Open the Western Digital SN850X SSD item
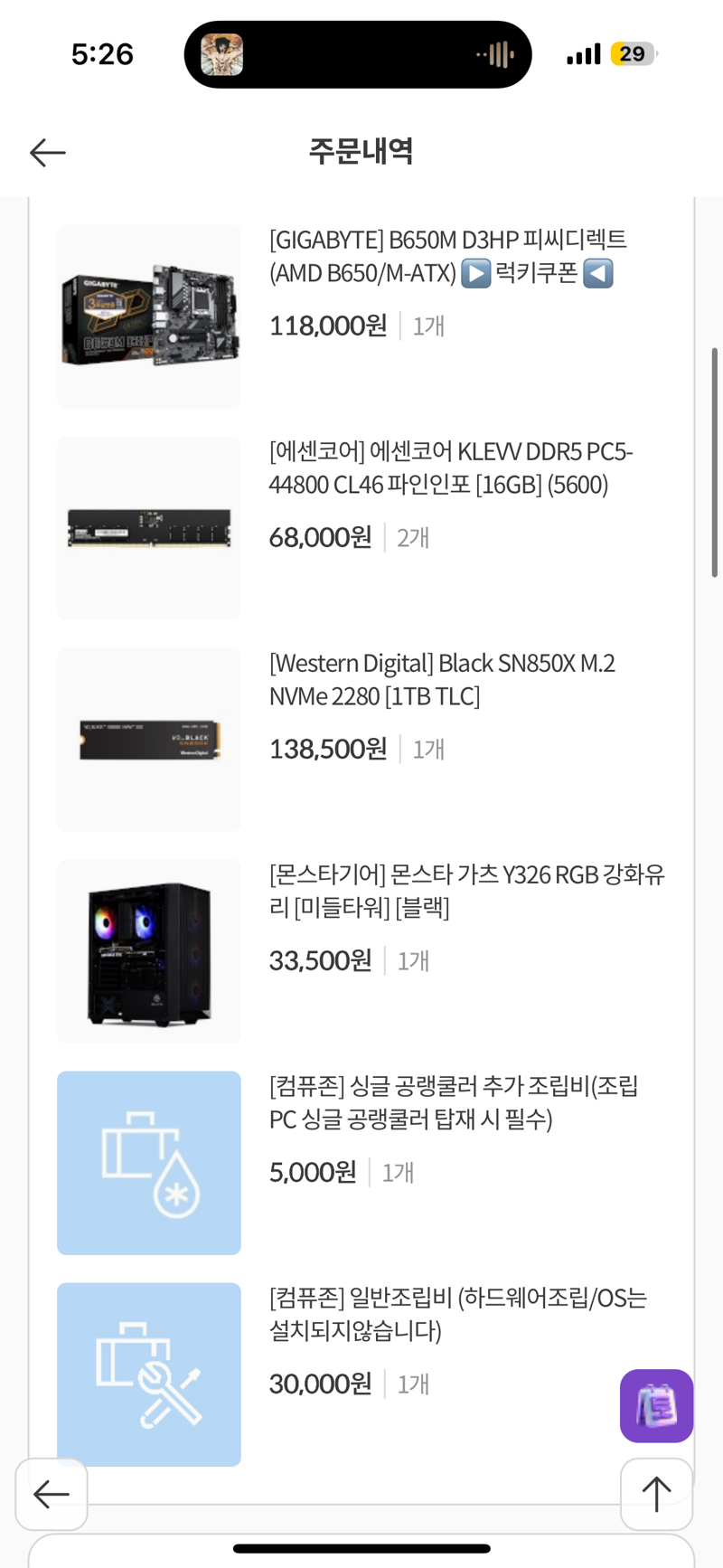 point(361,740)
